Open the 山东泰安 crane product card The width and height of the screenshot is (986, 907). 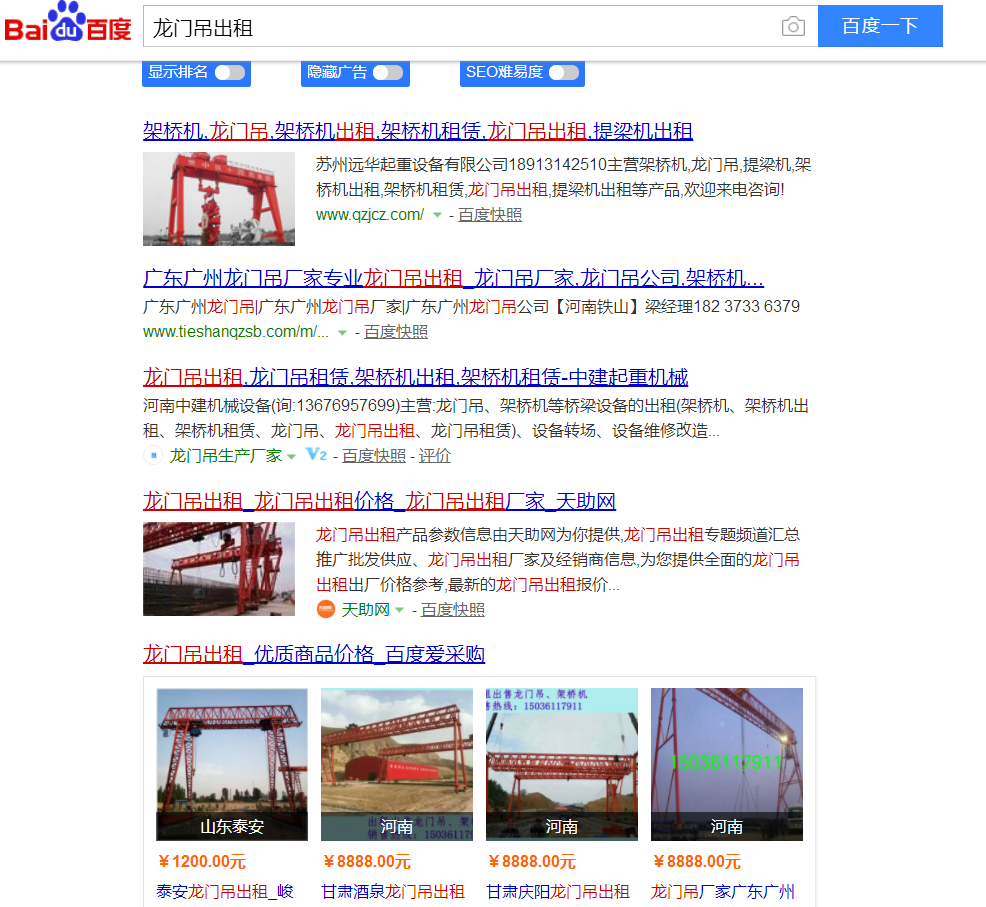(232, 764)
